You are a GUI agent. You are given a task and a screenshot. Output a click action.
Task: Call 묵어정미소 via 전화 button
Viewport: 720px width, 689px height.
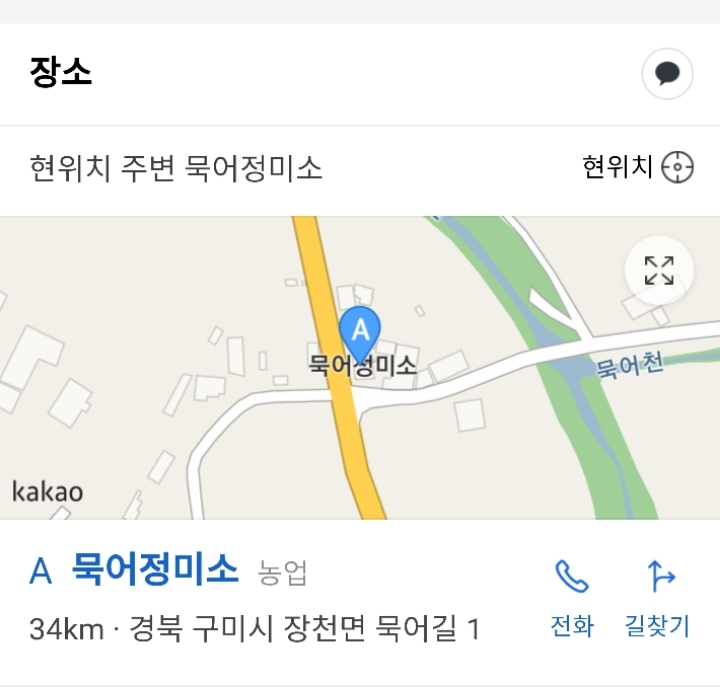coord(572,597)
